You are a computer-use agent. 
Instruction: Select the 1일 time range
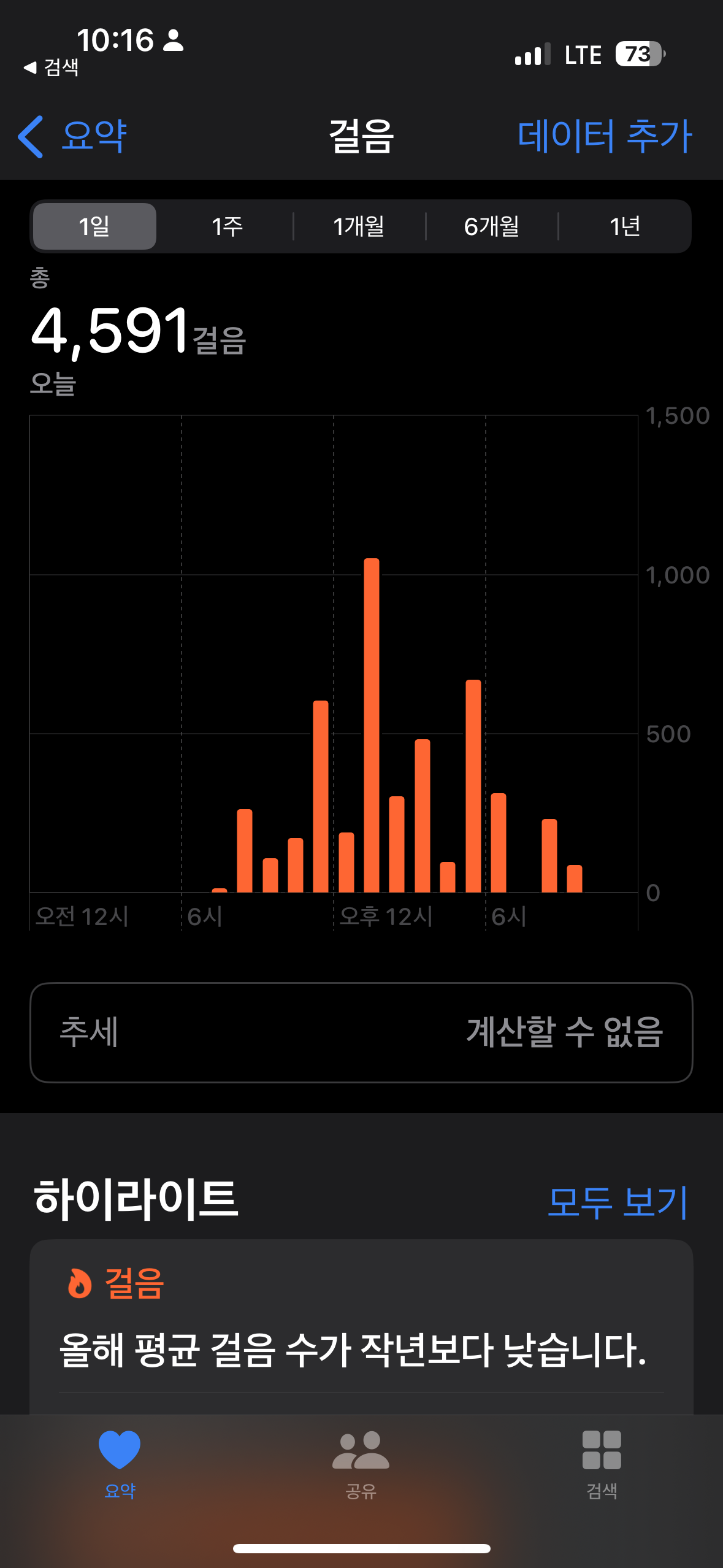click(x=94, y=226)
